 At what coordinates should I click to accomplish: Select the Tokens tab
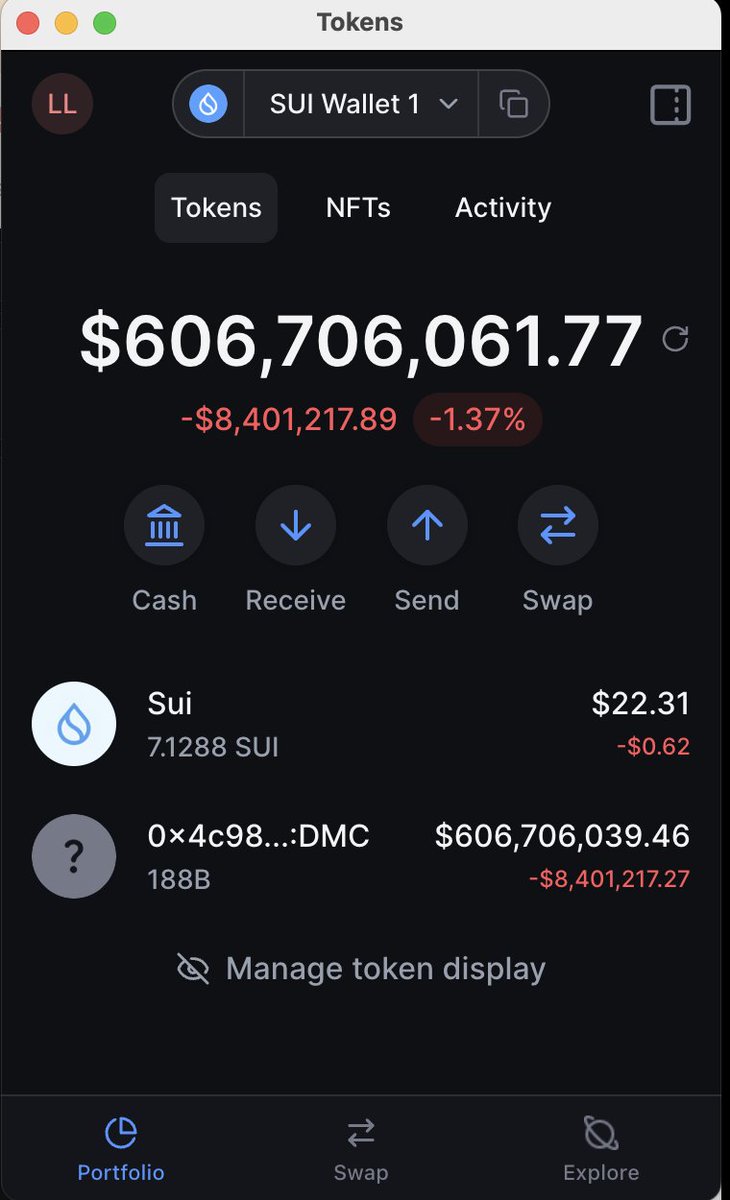tap(216, 208)
